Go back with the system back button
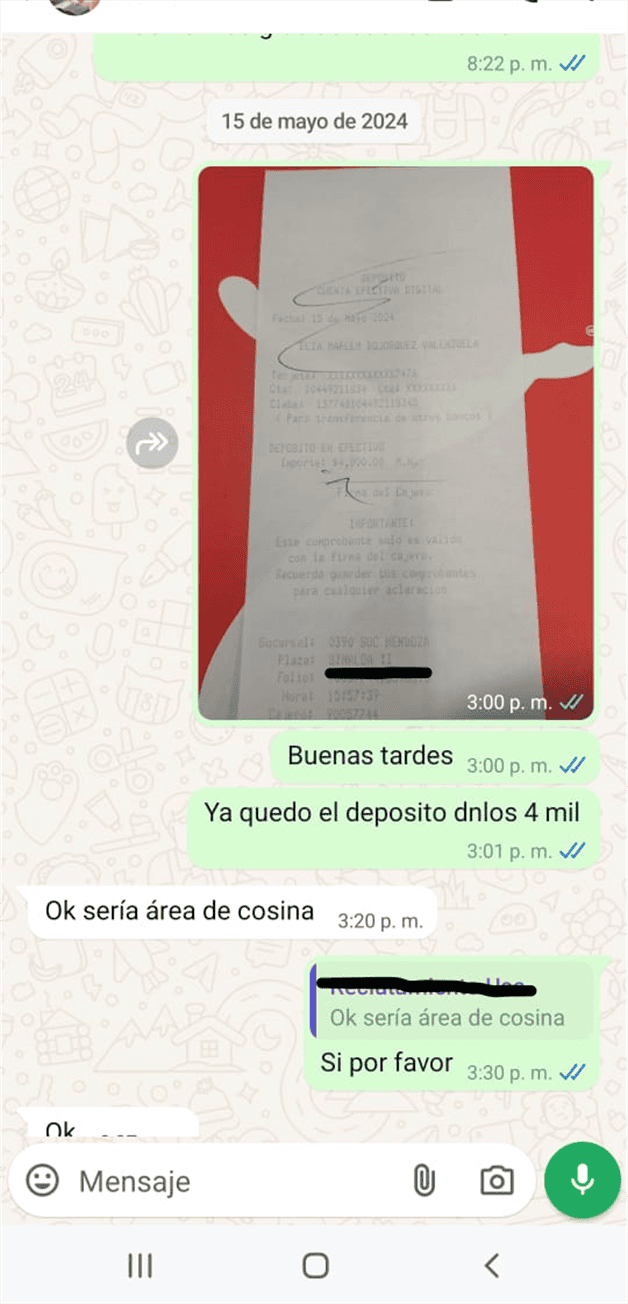This screenshot has width=628, height=1304. (x=491, y=1265)
